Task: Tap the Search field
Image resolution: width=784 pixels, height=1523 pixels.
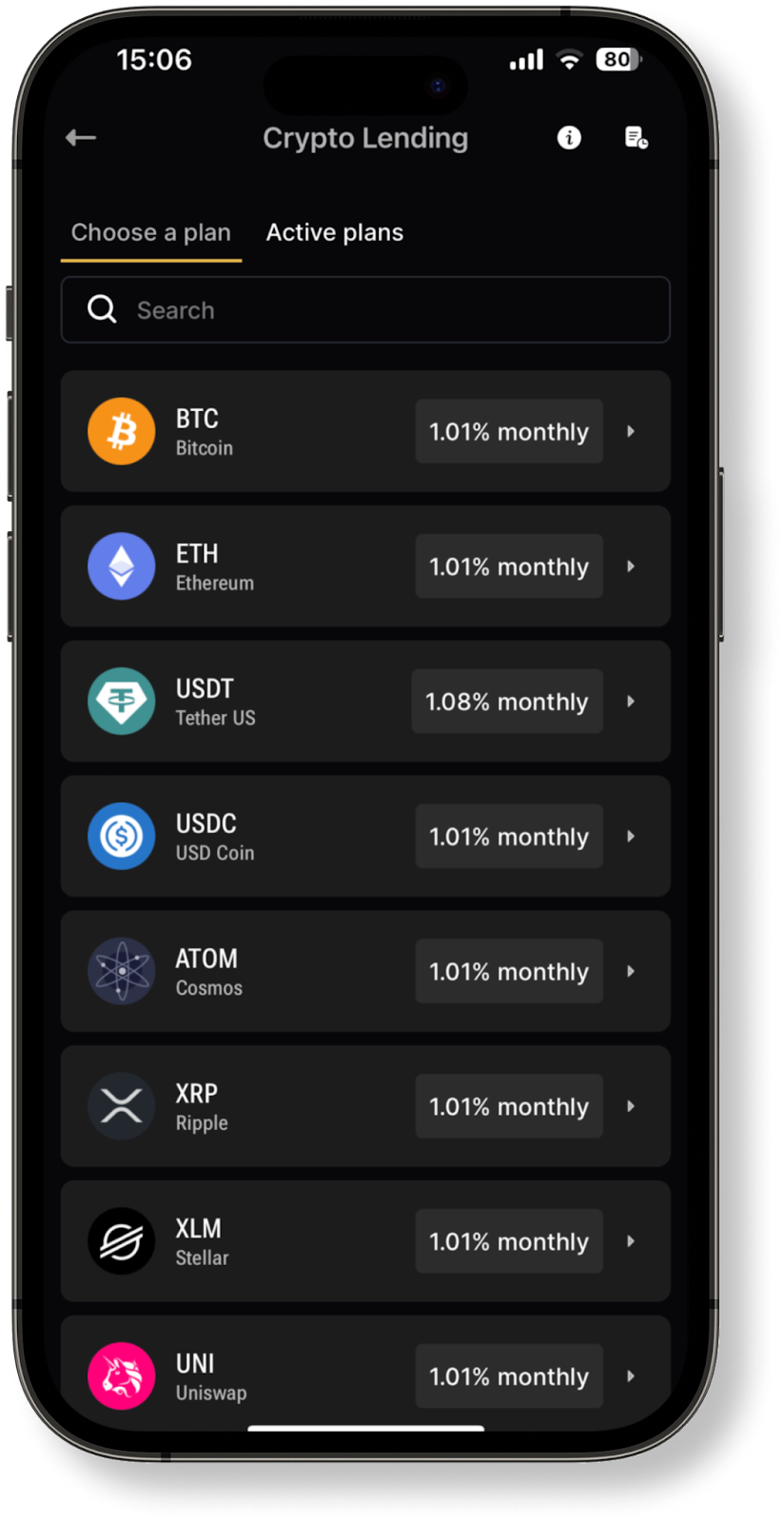Action: (x=365, y=309)
